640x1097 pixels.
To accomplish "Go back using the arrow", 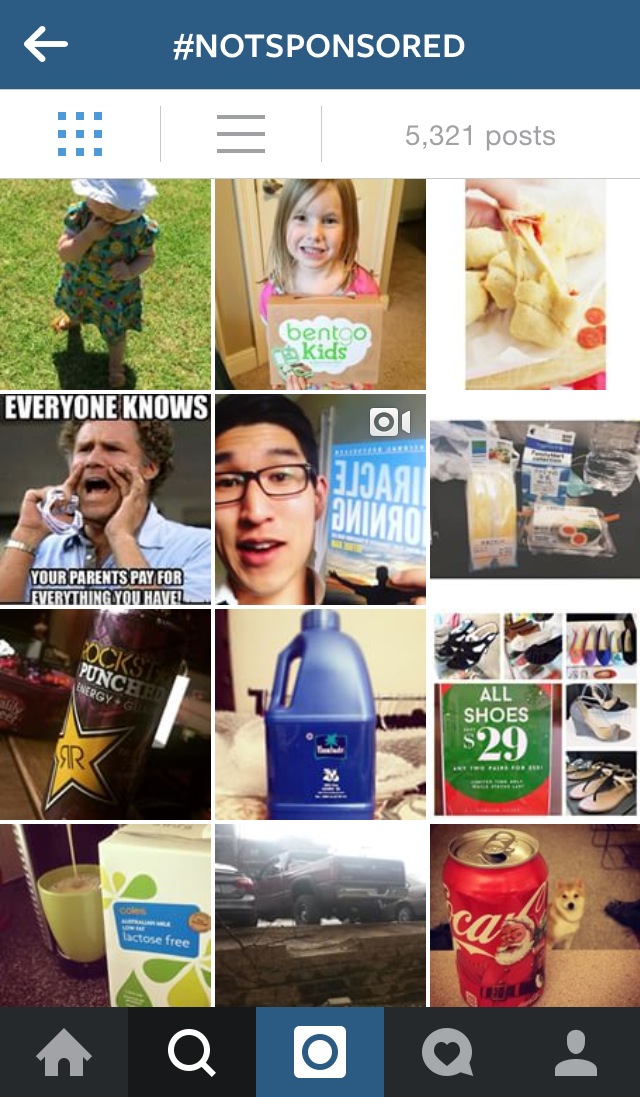I will pyautogui.click(x=46, y=44).
